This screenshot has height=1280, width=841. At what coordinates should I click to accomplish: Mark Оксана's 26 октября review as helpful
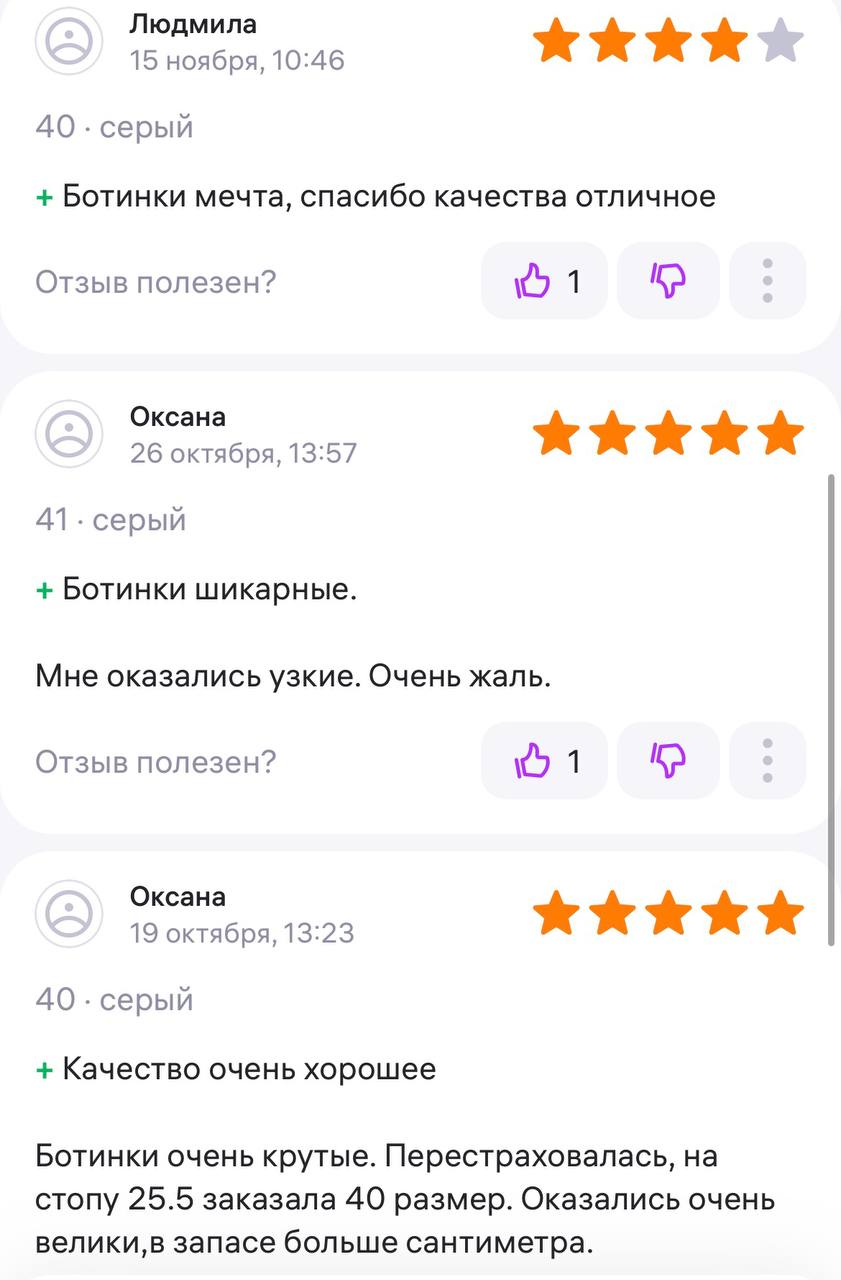tap(544, 761)
